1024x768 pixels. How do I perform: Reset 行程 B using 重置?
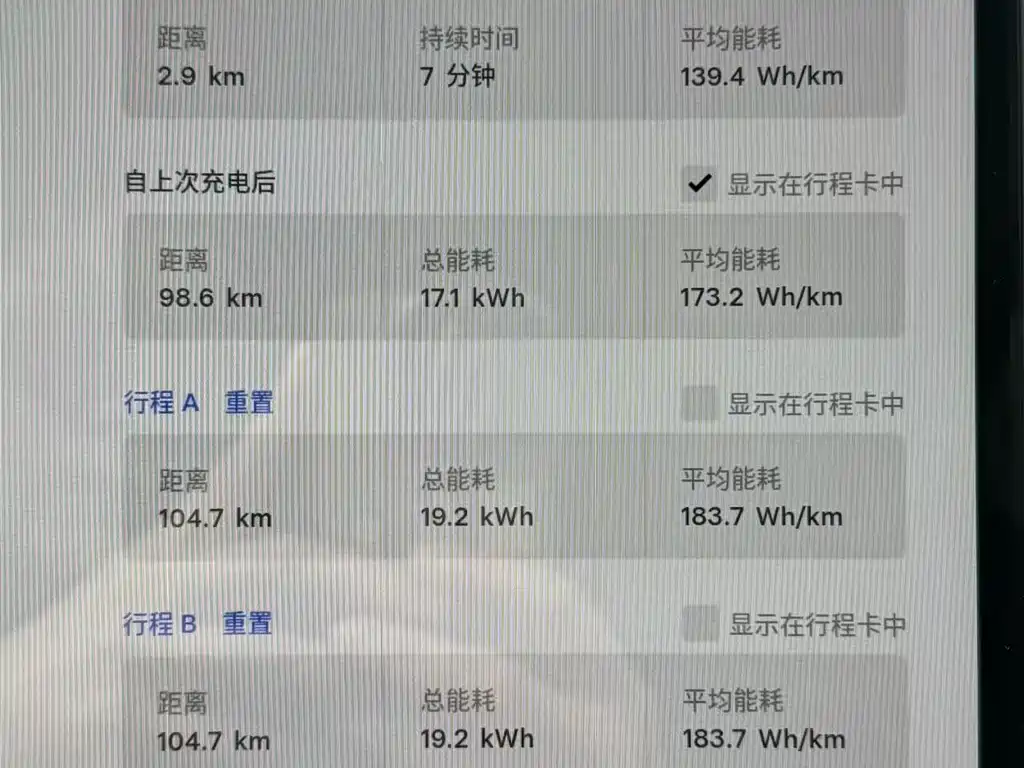coord(247,624)
